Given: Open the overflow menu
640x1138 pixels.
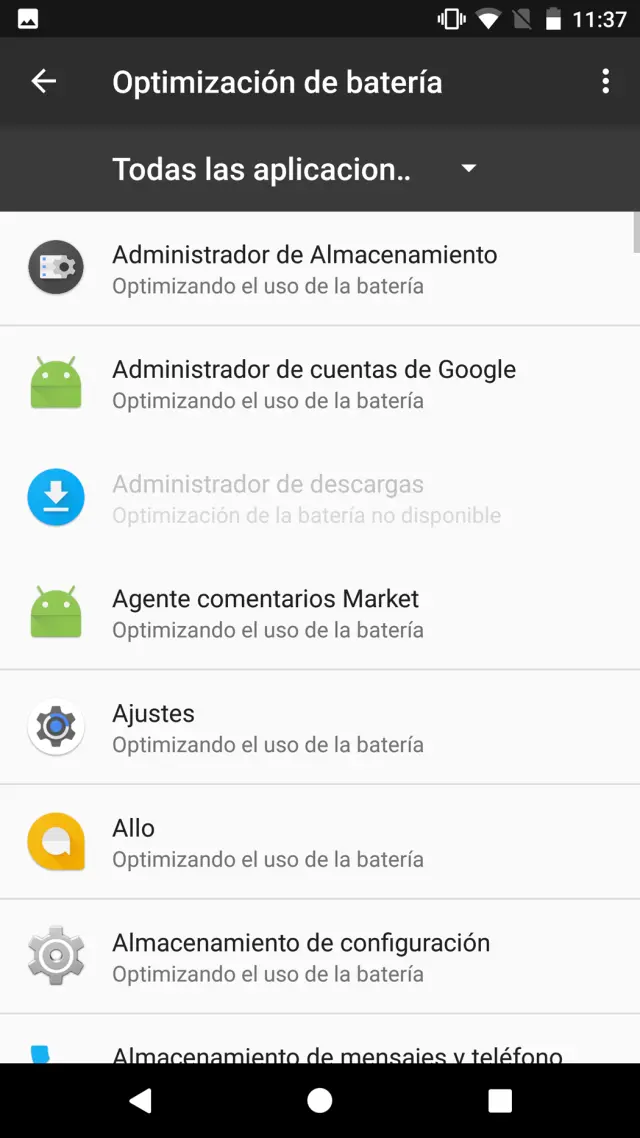Looking at the screenshot, I should pos(605,82).
